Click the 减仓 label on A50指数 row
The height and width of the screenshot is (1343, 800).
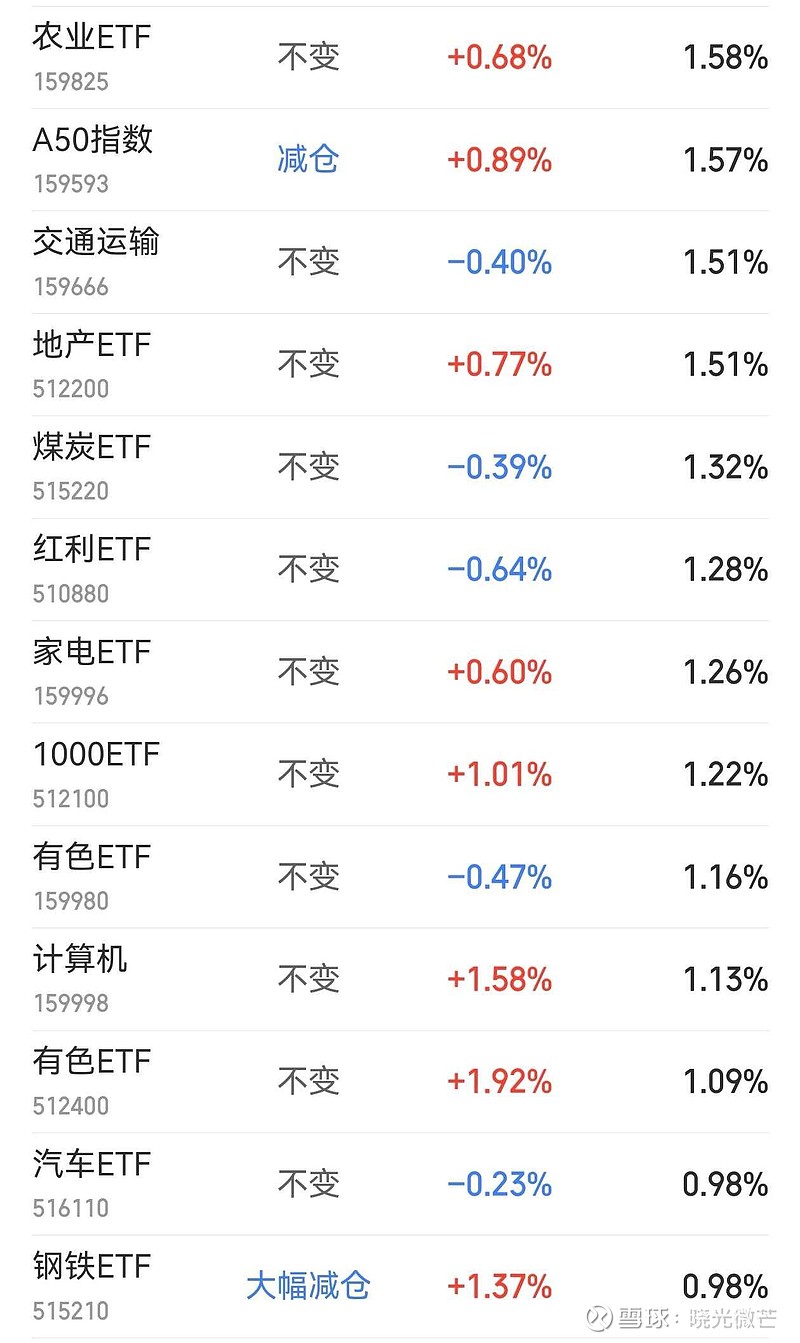click(307, 159)
